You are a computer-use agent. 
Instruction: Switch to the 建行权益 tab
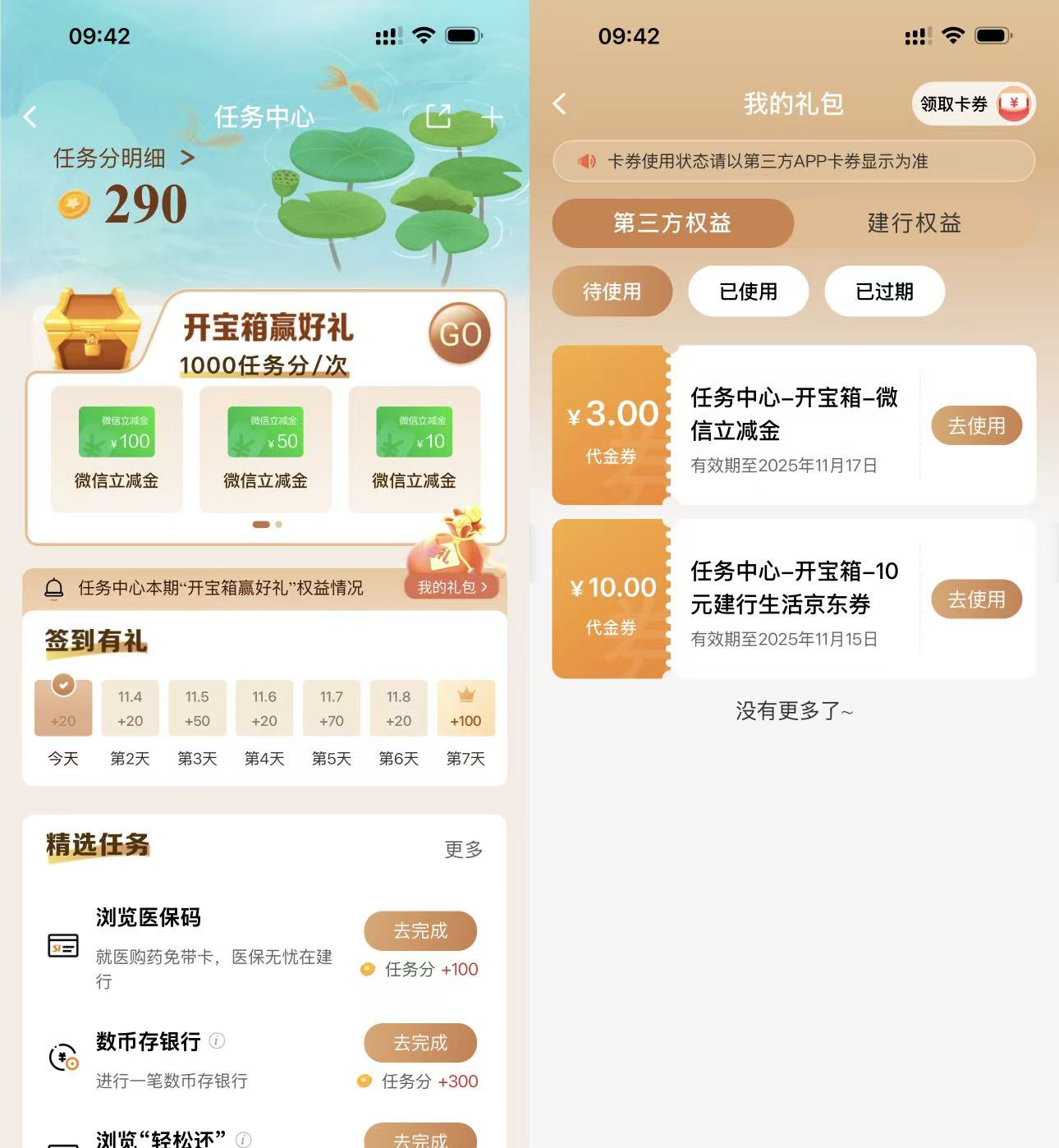click(x=914, y=223)
